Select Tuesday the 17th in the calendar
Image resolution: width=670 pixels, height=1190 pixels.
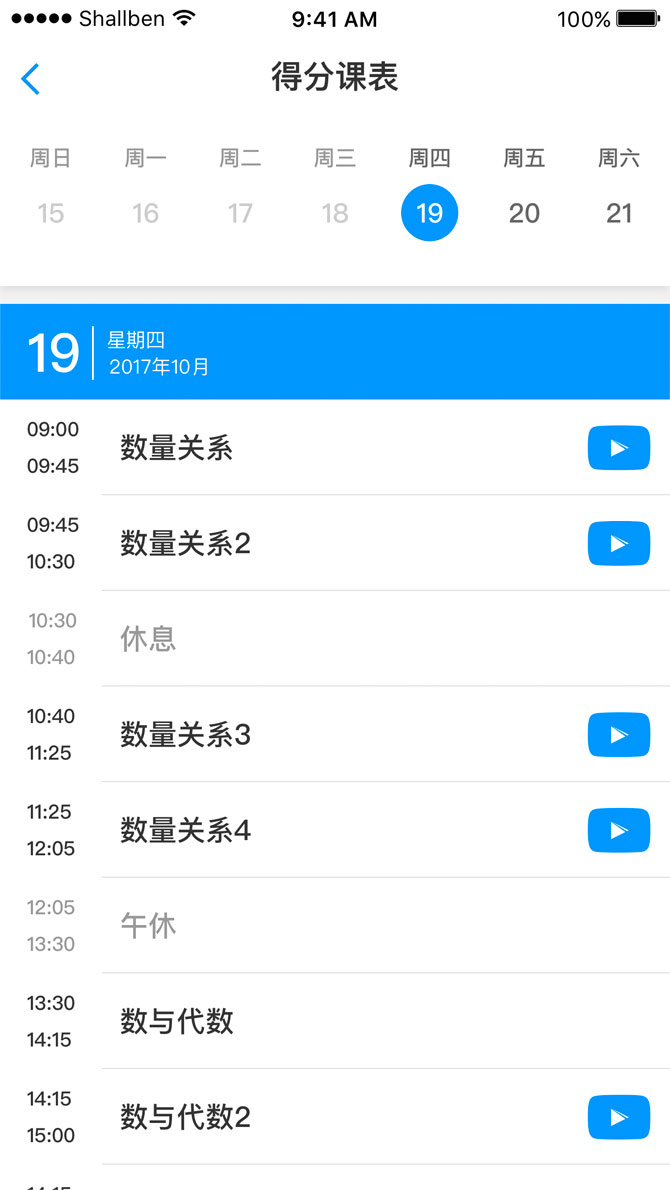(x=240, y=213)
